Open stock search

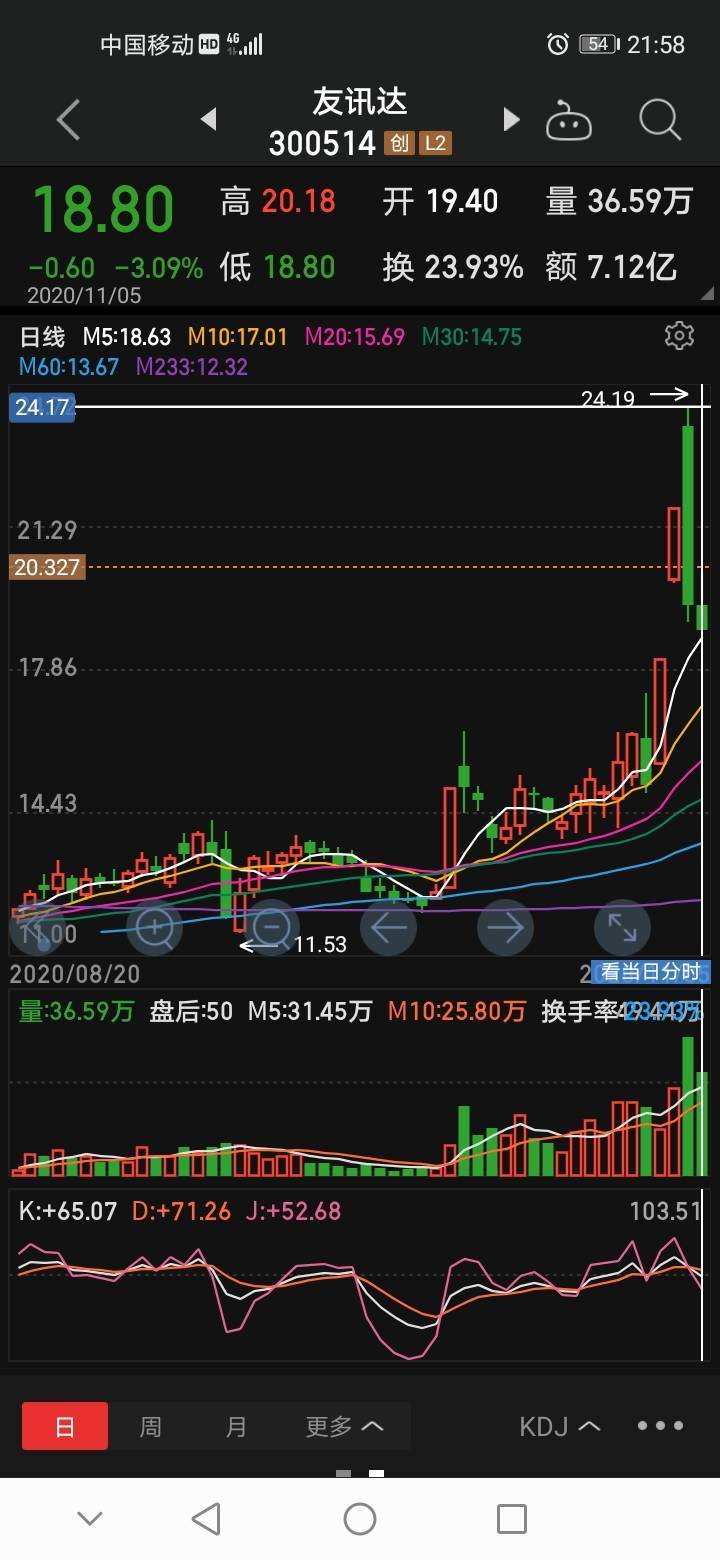(x=660, y=120)
